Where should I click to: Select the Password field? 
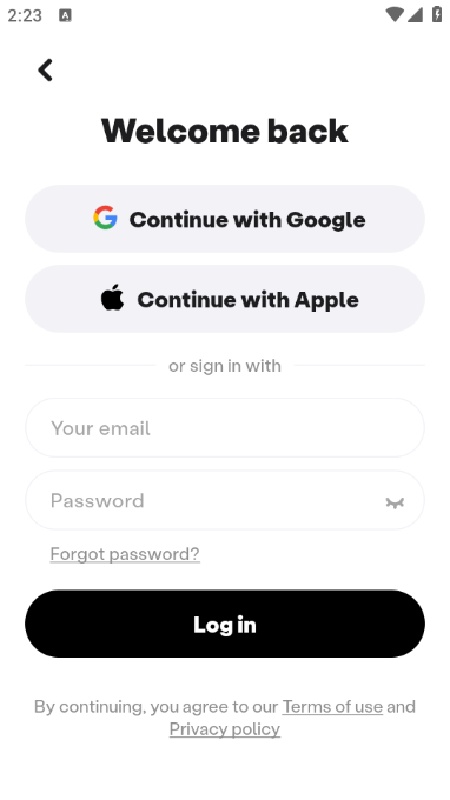(x=225, y=500)
